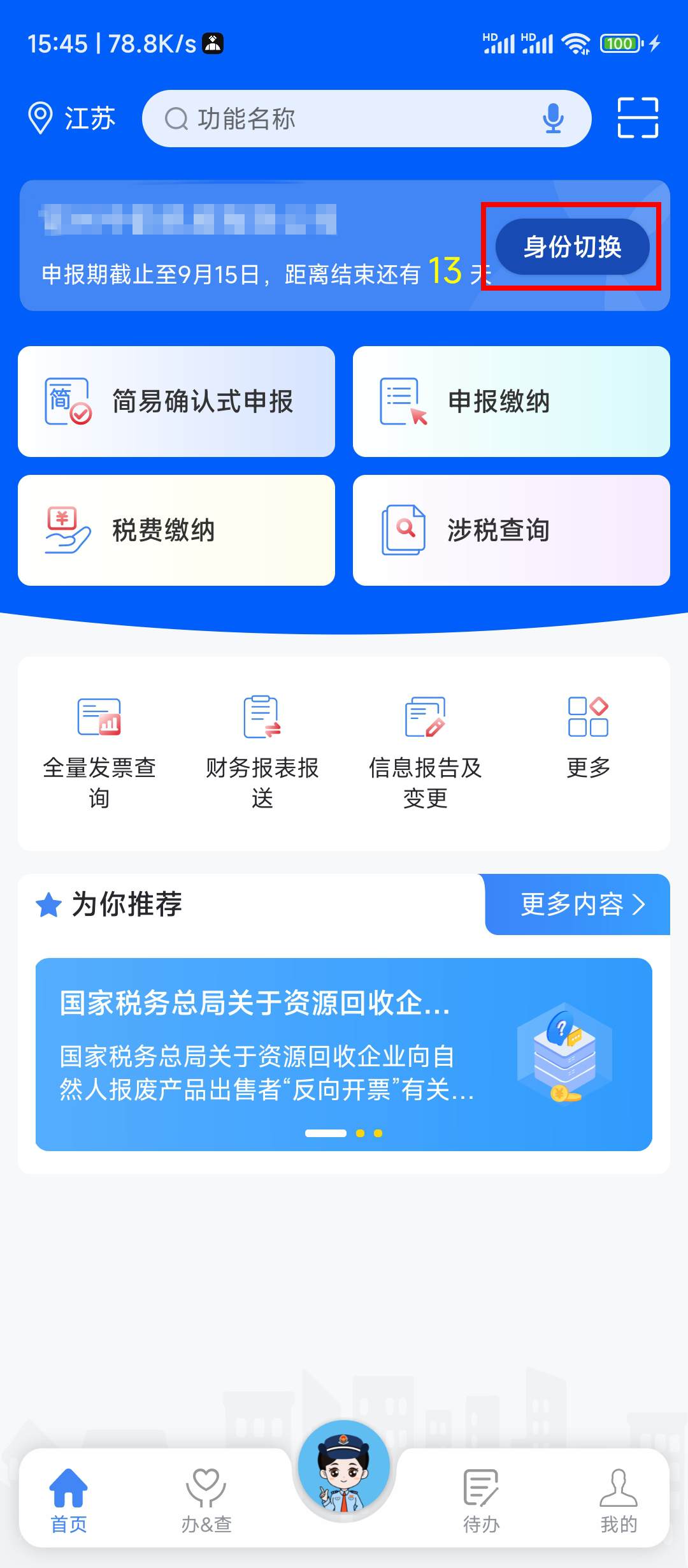
Task: Open the 申报缴纳 card
Action: (x=511, y=402)
